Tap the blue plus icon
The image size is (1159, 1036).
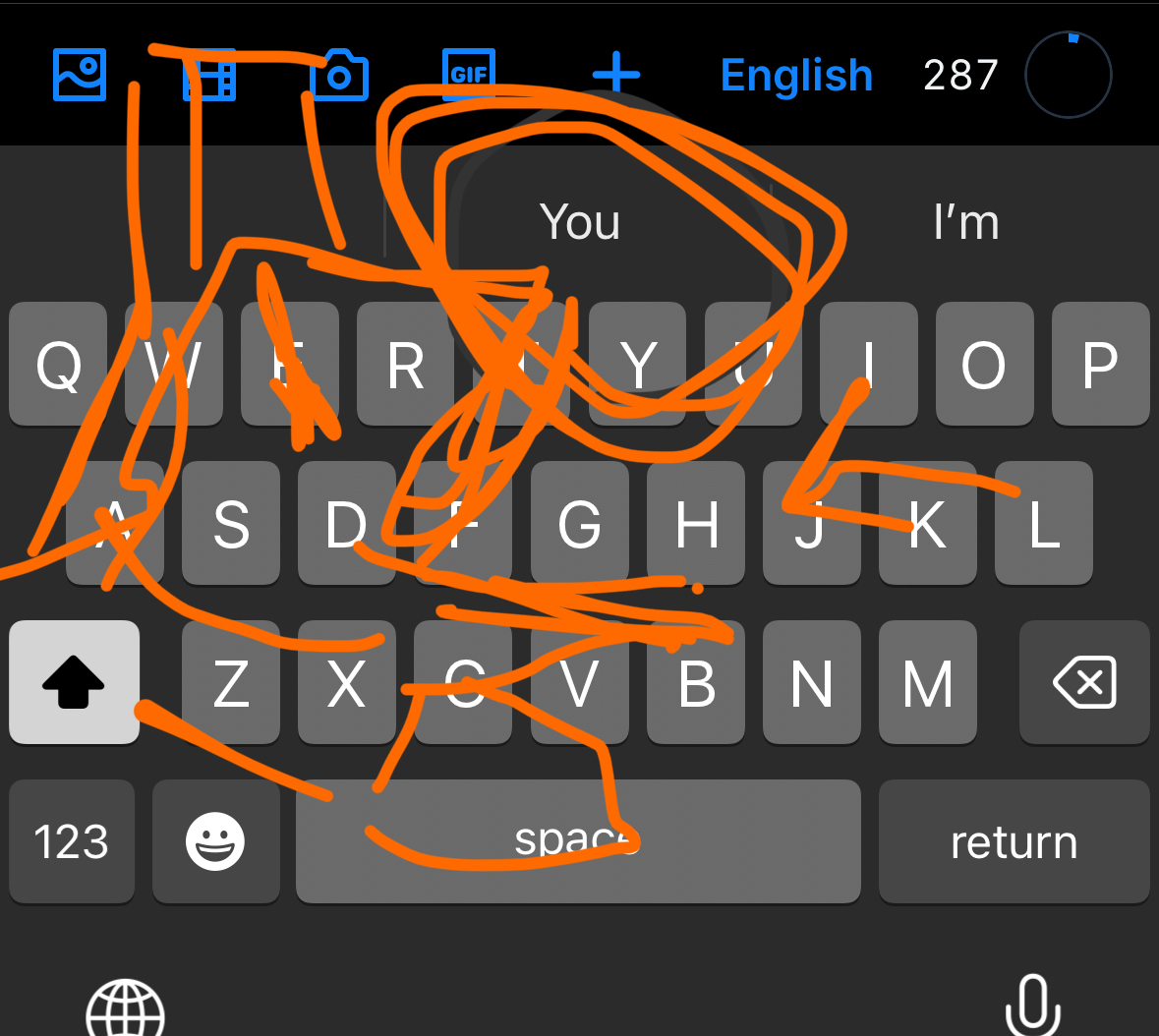[x=616, y=75]
